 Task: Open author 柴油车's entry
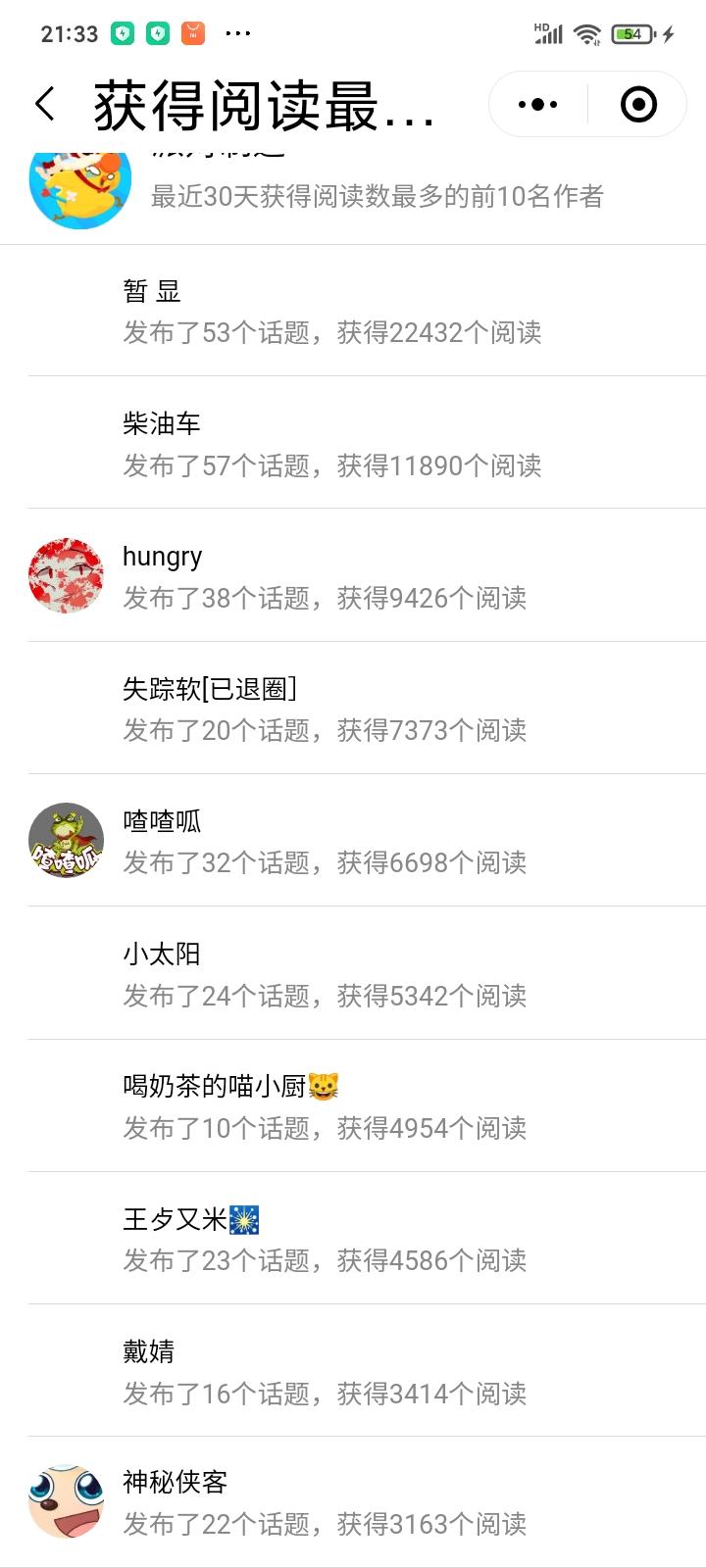353,444
